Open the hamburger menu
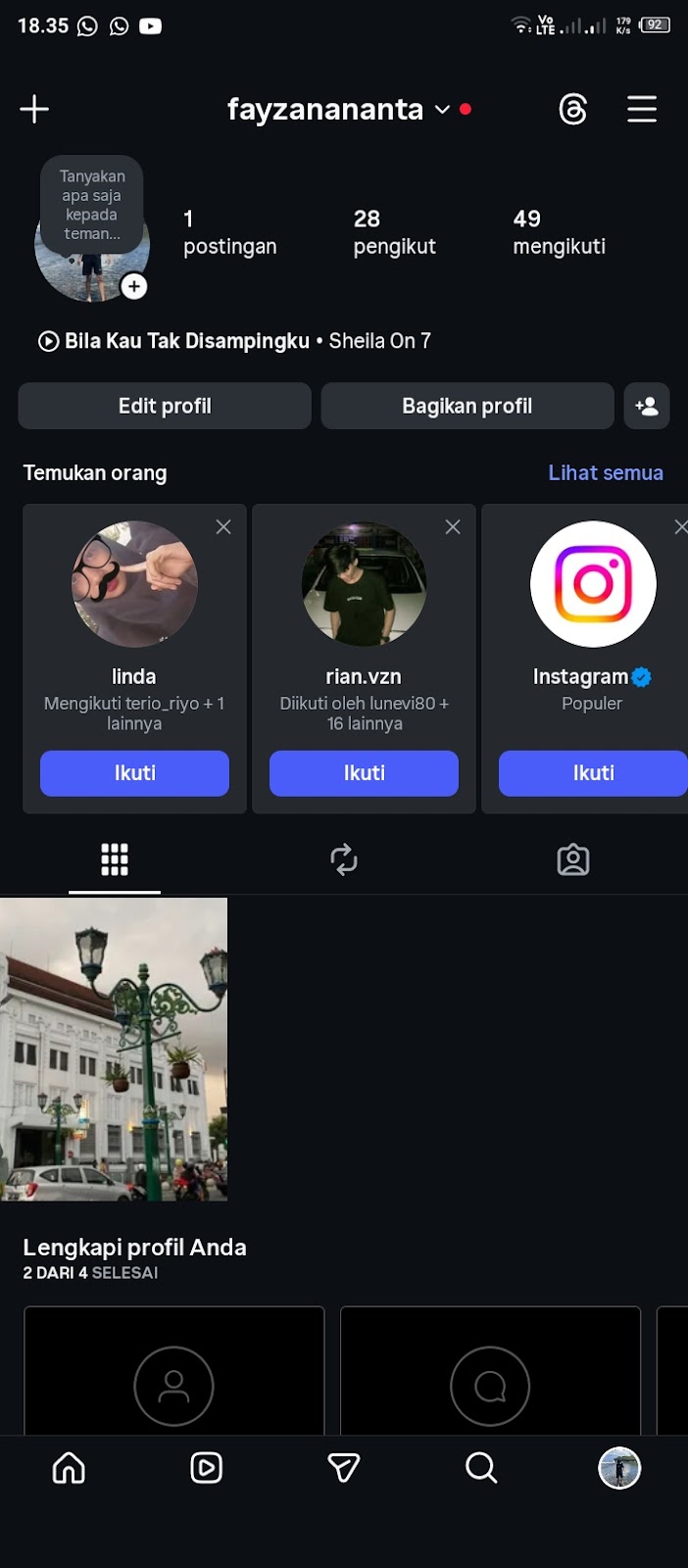This screenshot has width=688, height=1568. point(642,109)
